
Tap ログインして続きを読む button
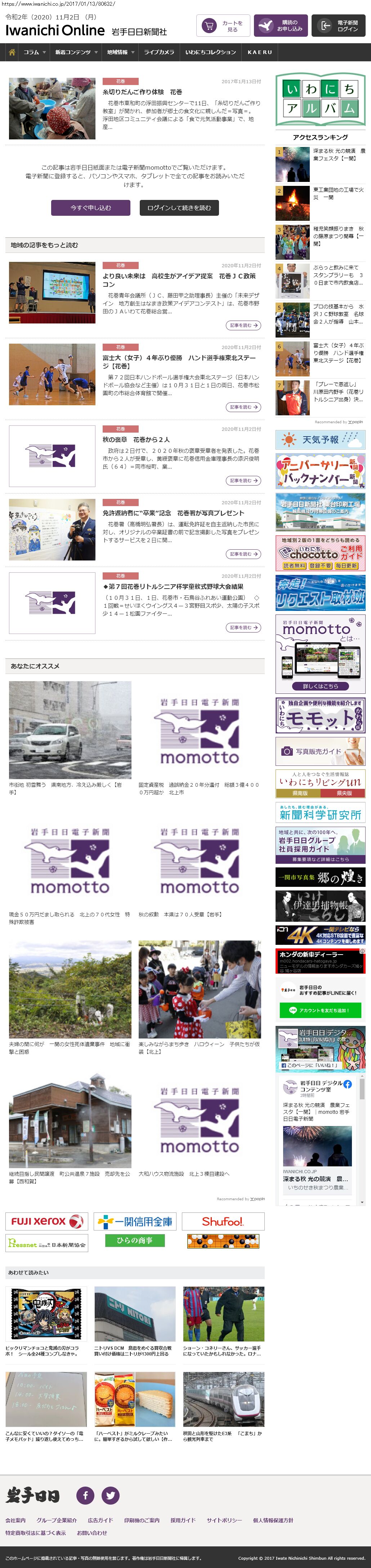point(179,207)
